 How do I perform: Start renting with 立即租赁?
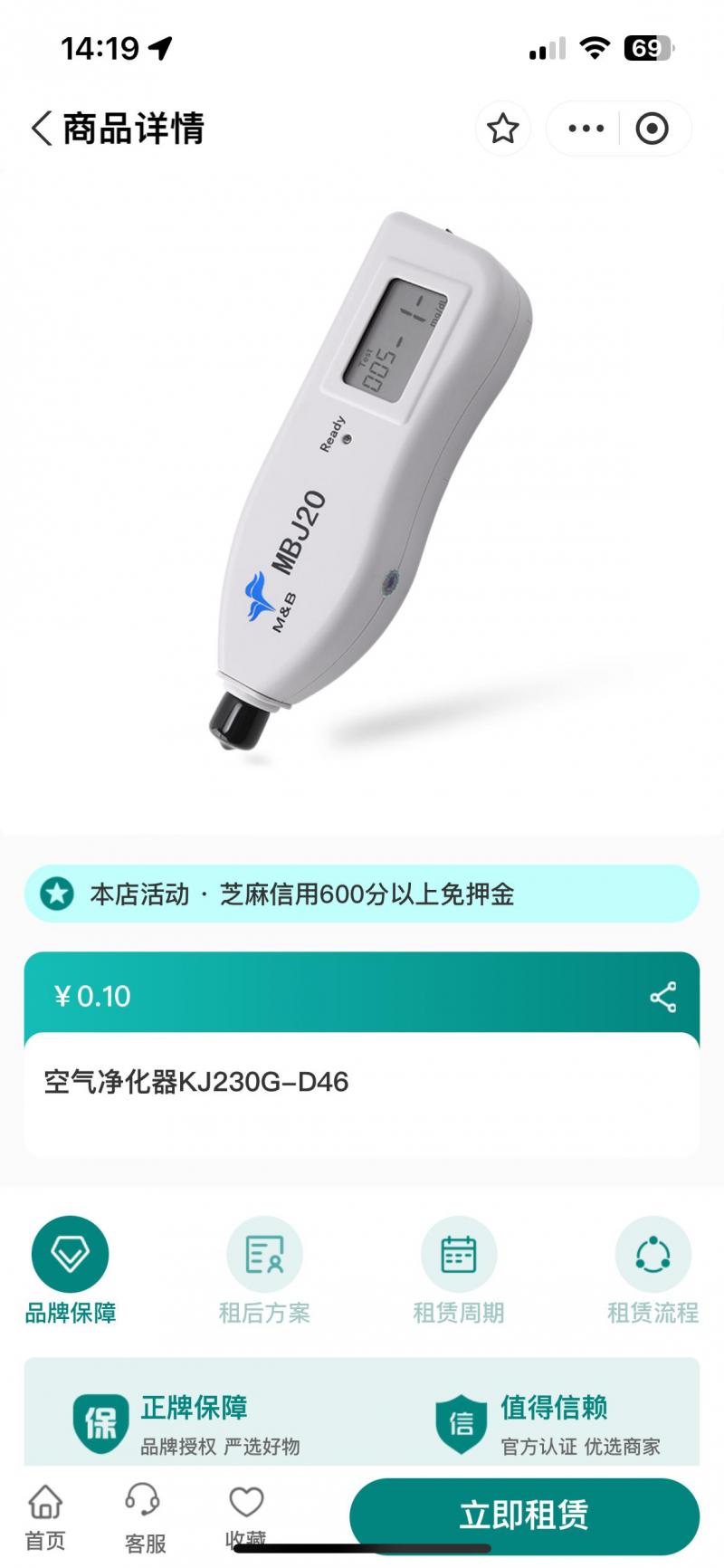524,1515
